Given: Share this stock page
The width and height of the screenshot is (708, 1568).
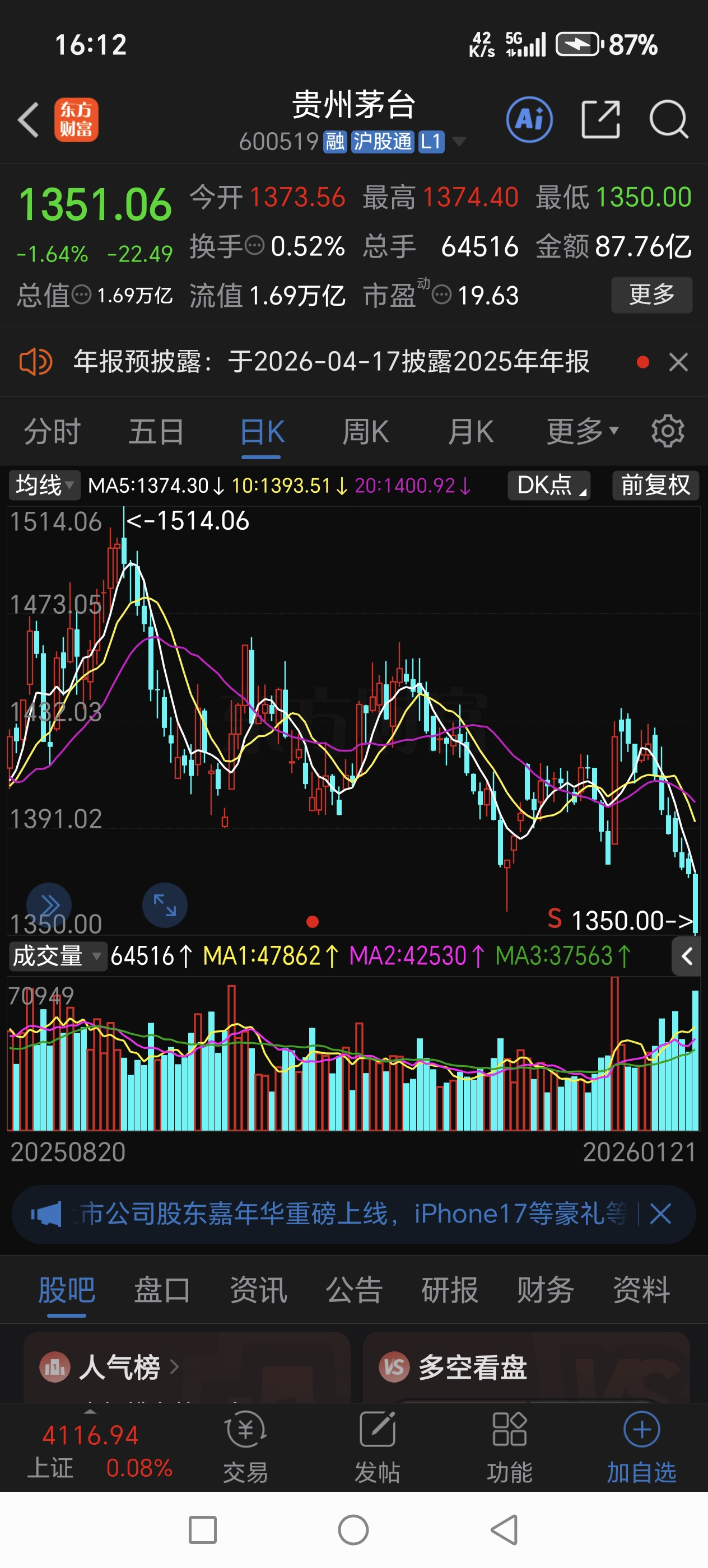Looking at the screenshot, I should tap(600, 120).
